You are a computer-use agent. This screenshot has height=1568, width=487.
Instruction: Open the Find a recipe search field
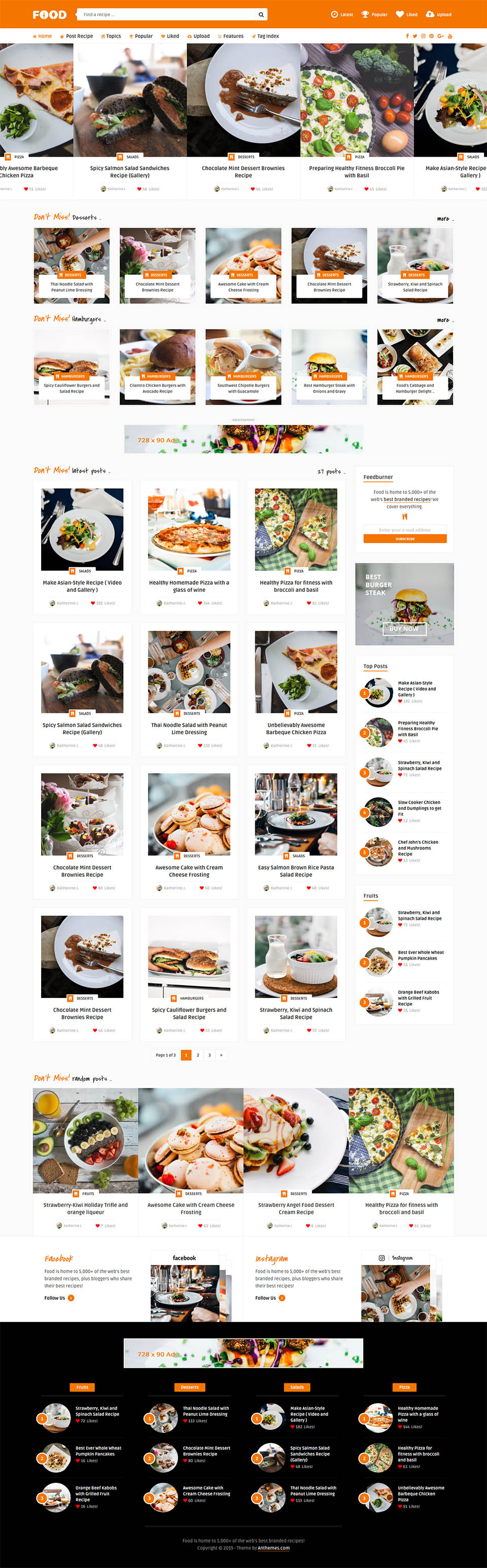coord(164,15)
